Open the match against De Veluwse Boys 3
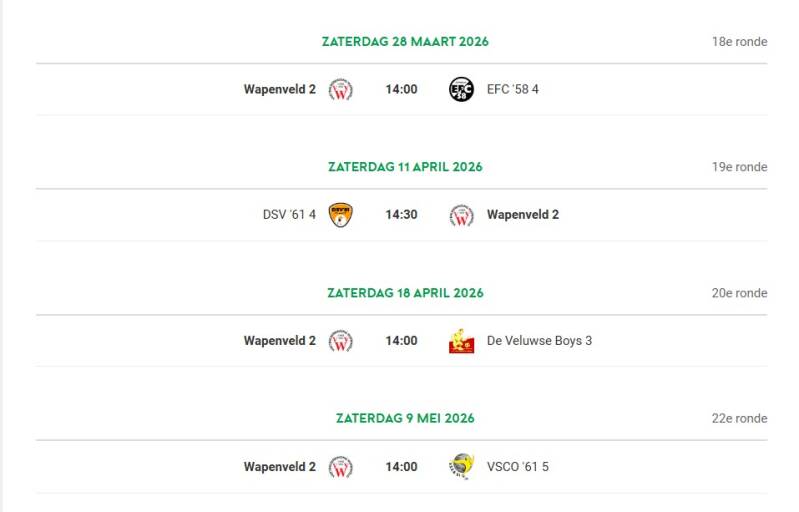This screenshot has height=512, width=799. point(402,341)
